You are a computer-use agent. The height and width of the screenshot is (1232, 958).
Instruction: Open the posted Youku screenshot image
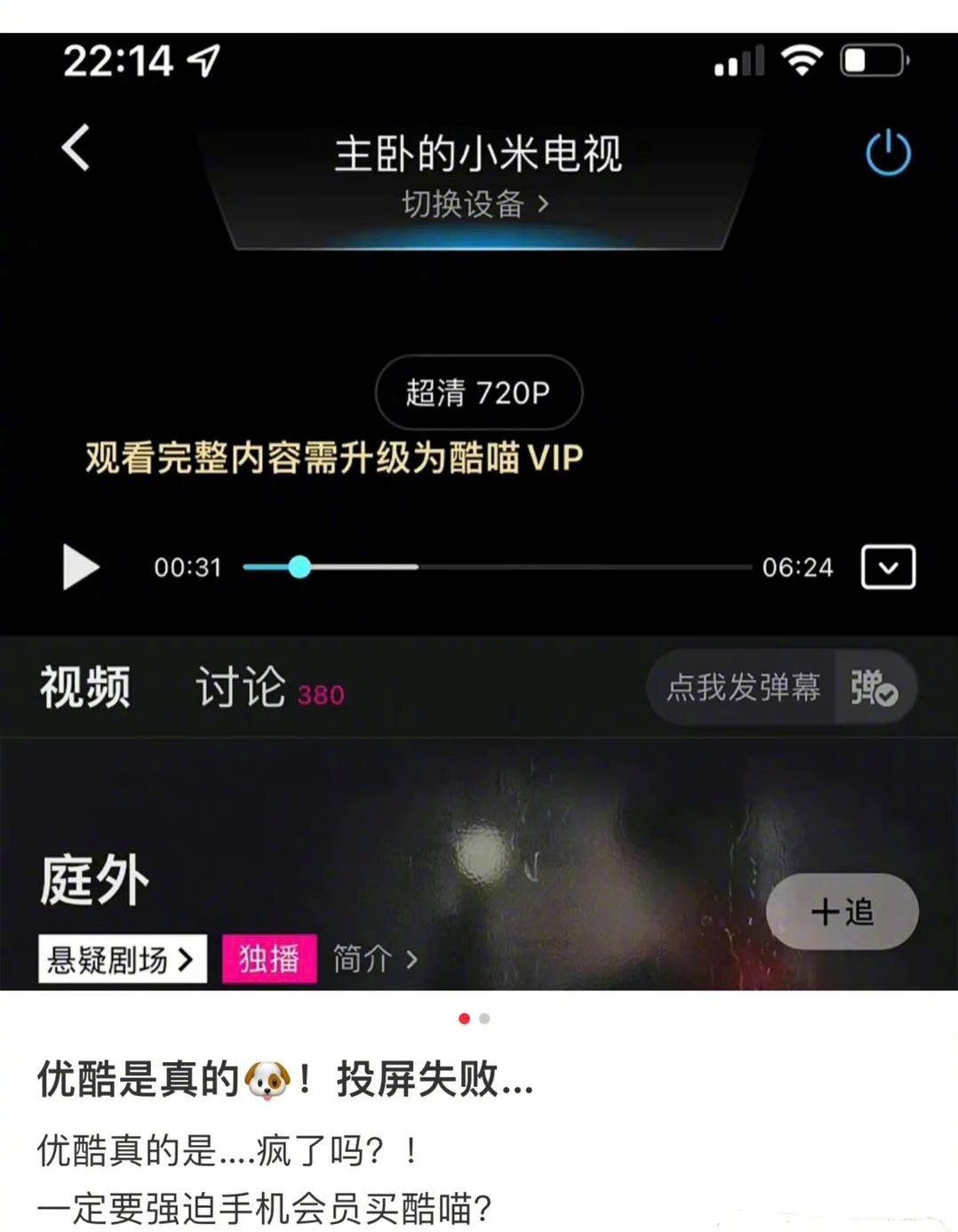[x=479, y=511]
